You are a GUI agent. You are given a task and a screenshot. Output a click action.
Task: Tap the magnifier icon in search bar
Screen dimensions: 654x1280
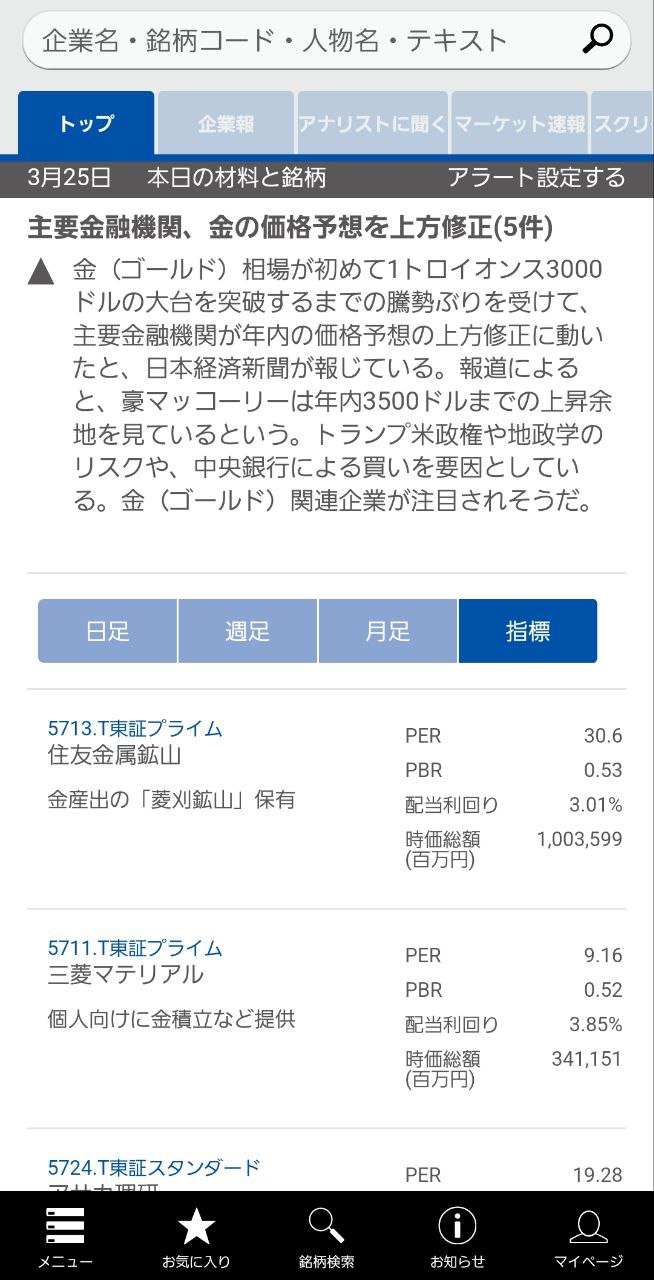[x=597, y=40]
